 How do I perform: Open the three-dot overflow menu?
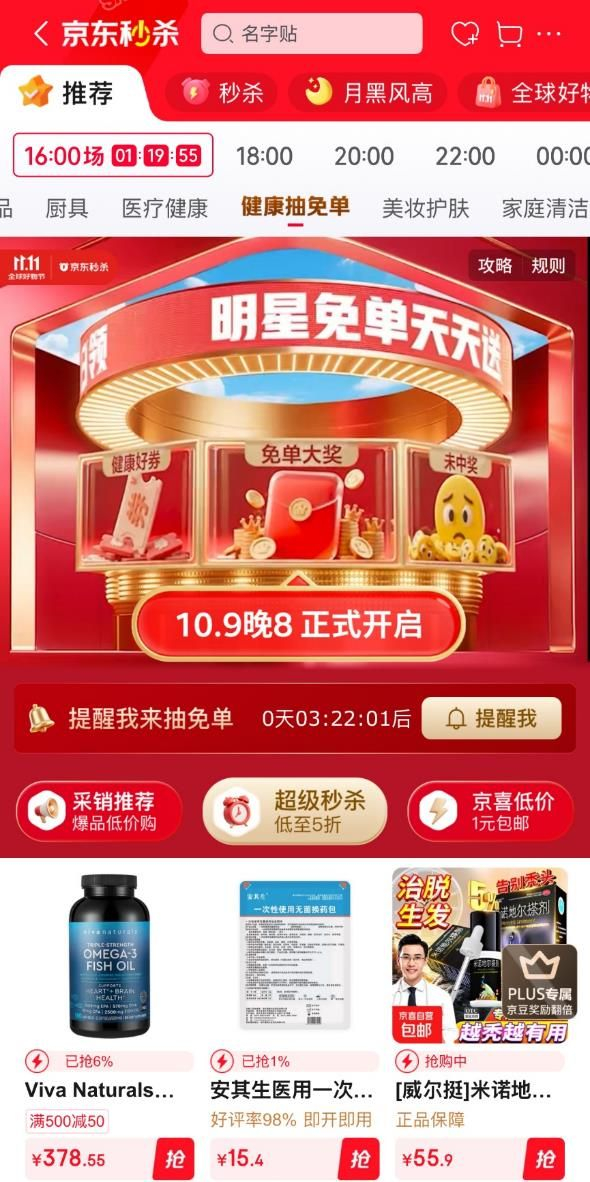point(549,34)
